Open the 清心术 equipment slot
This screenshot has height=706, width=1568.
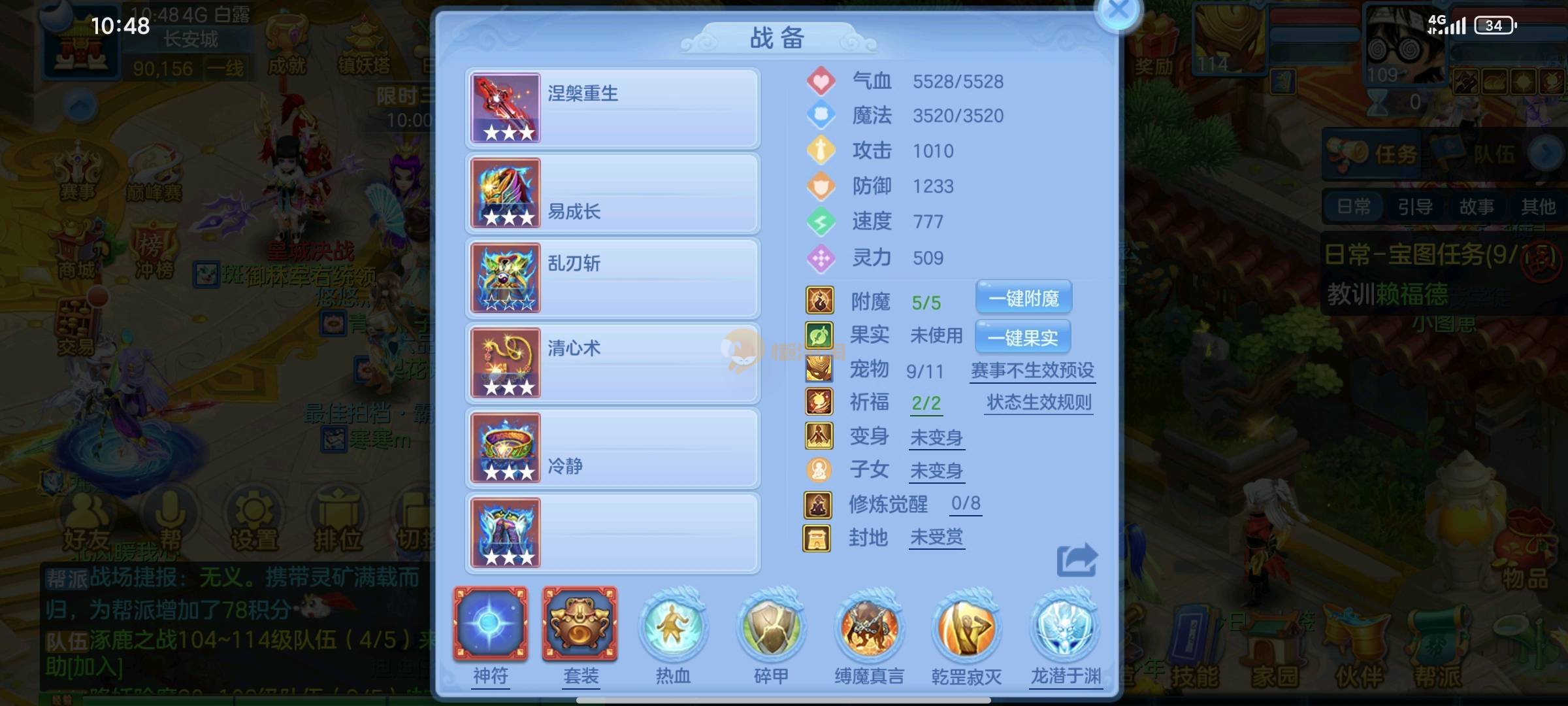pyautogui.click(x=612, y=363)
